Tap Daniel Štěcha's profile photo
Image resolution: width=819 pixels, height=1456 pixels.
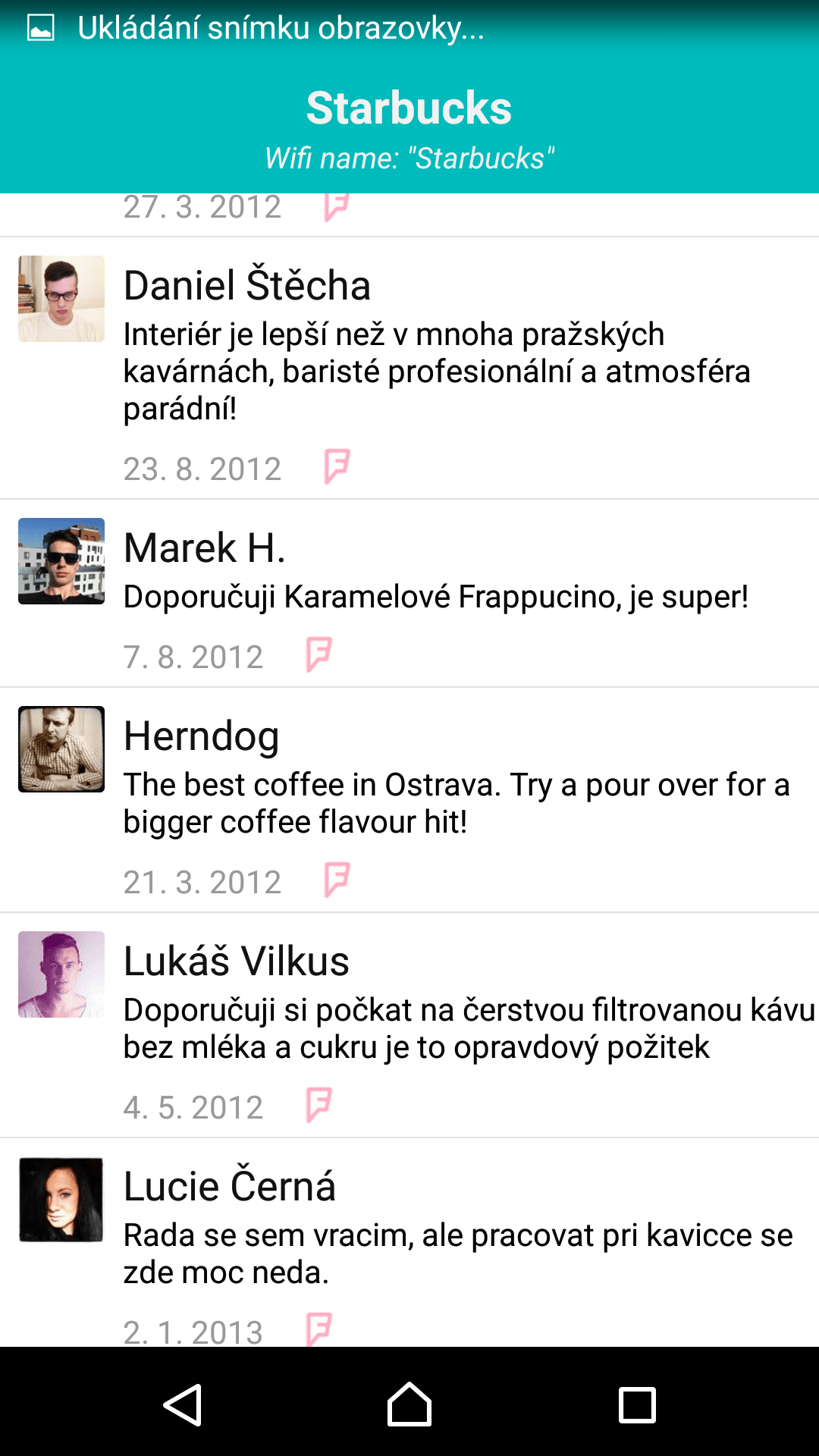[61, 299]
